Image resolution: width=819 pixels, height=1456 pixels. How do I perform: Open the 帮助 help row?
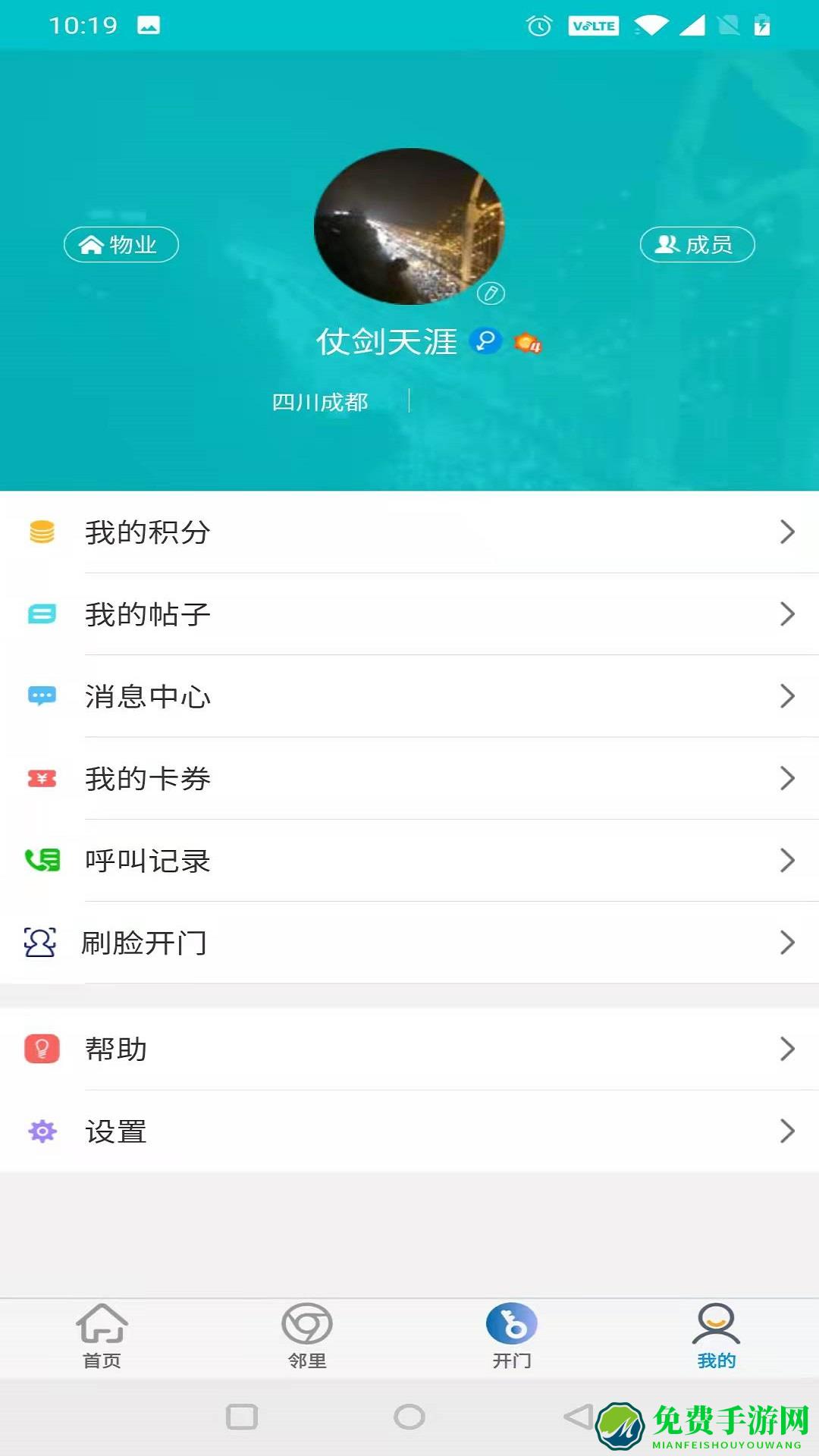pyautogui.click(x=409, y=1050)
